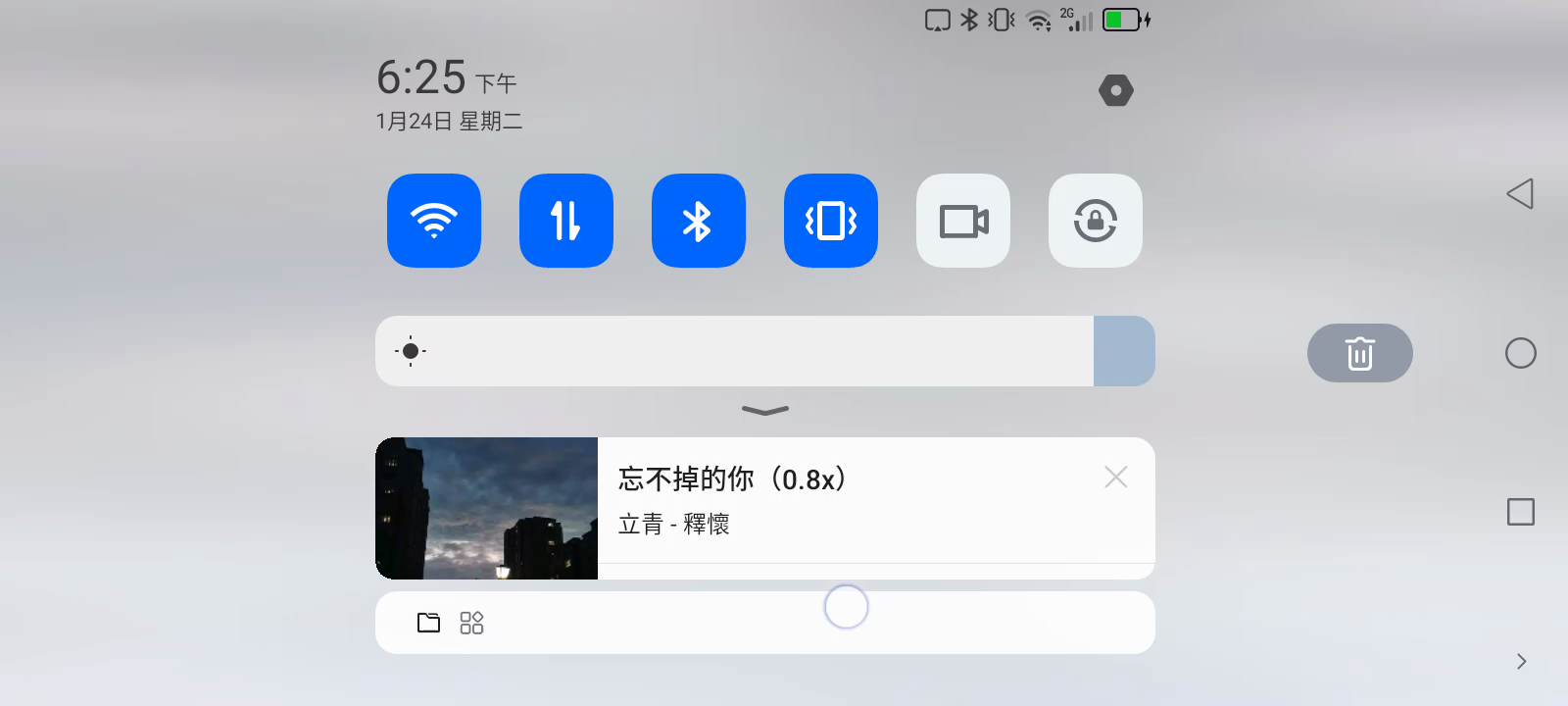Disable the mobile data toggle
The height and width of the screenshot is (706, 1568).
pos(566,221)
